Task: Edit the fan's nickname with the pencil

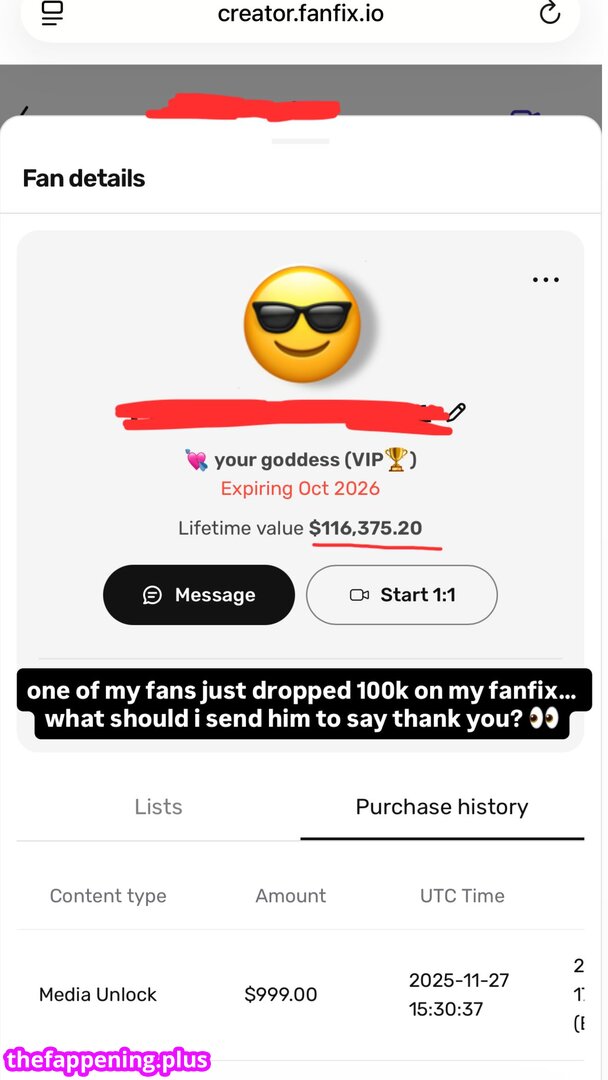Action: (x=456, y=411)
